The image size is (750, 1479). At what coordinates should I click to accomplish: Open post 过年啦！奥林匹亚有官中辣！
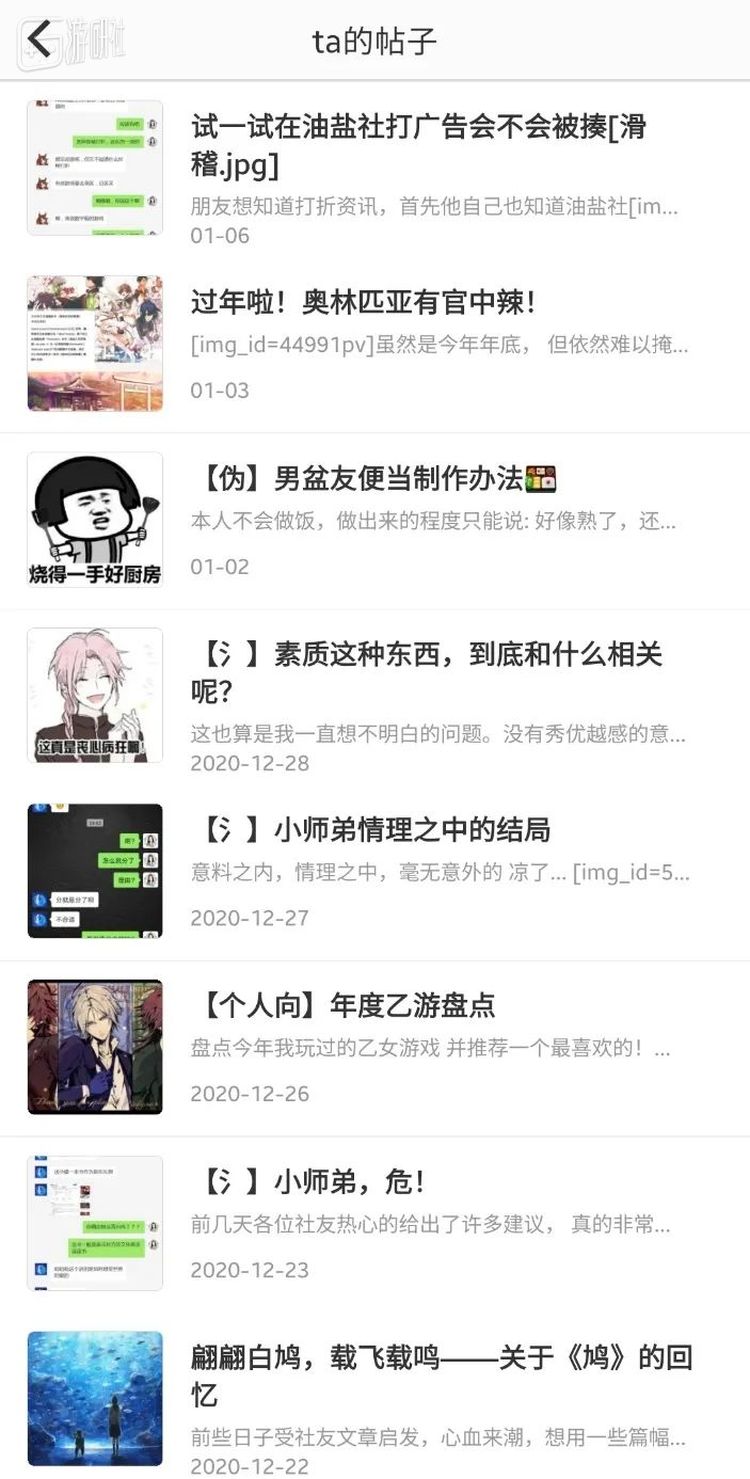pos(364,301)
